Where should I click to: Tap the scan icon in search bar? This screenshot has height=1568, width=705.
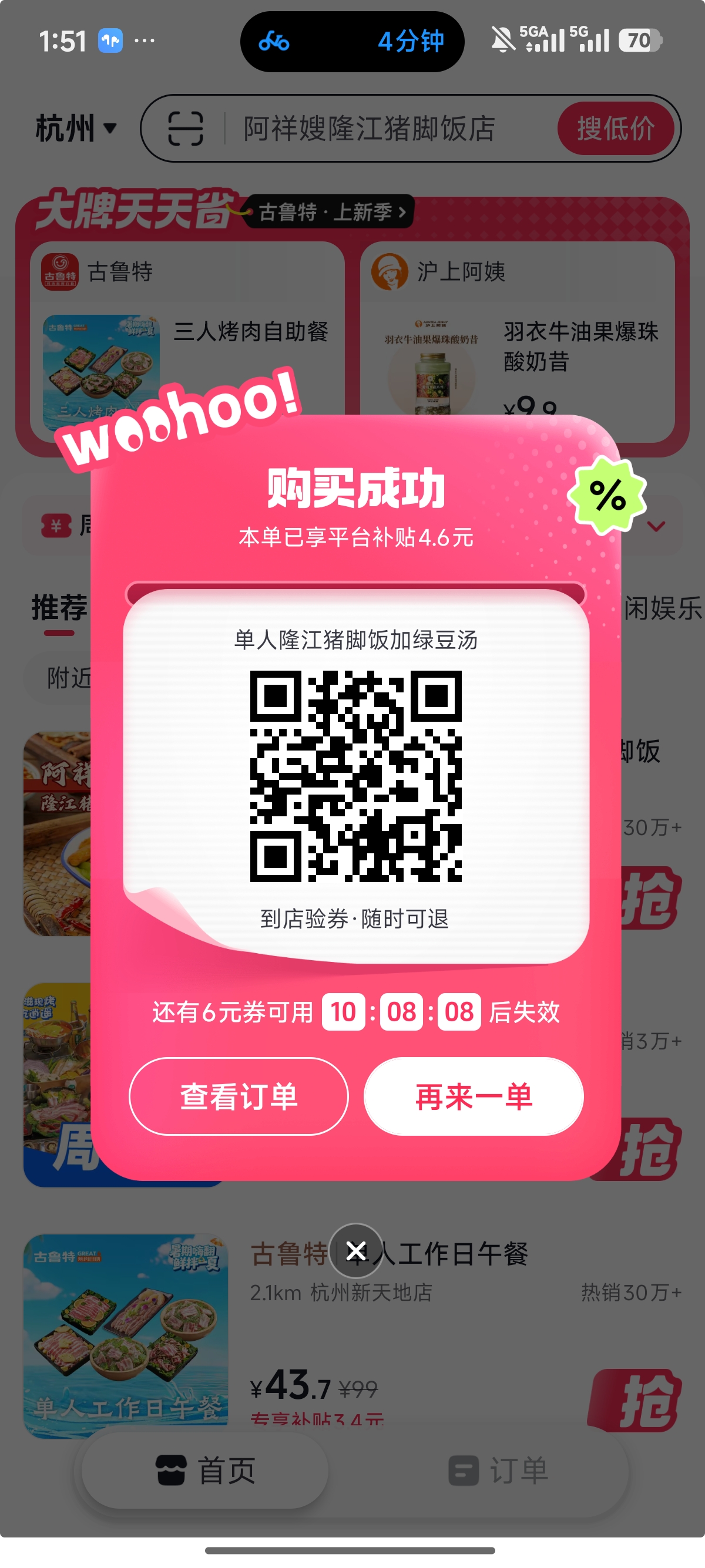click(x=185, y=129)
